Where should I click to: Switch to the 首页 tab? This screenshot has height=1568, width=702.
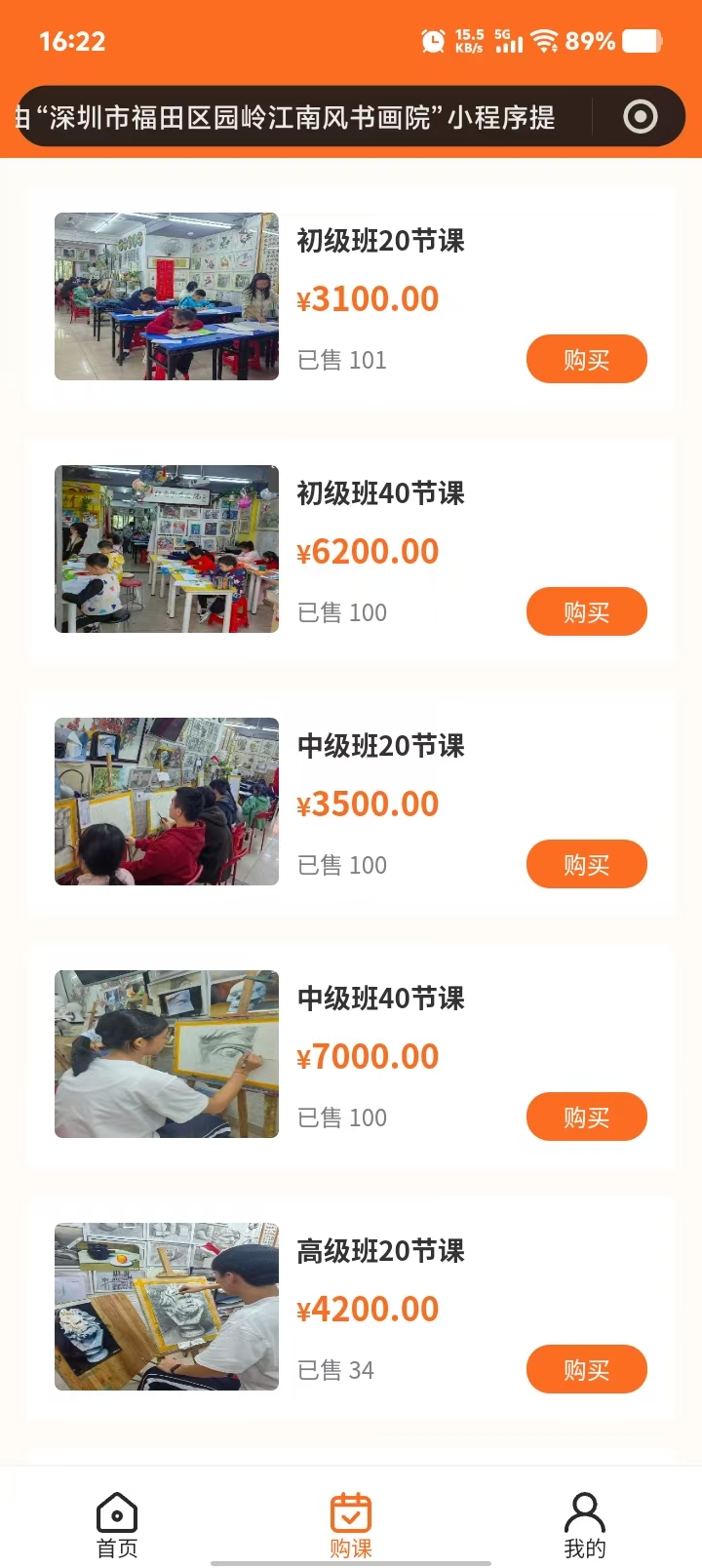coord(117,1525)
